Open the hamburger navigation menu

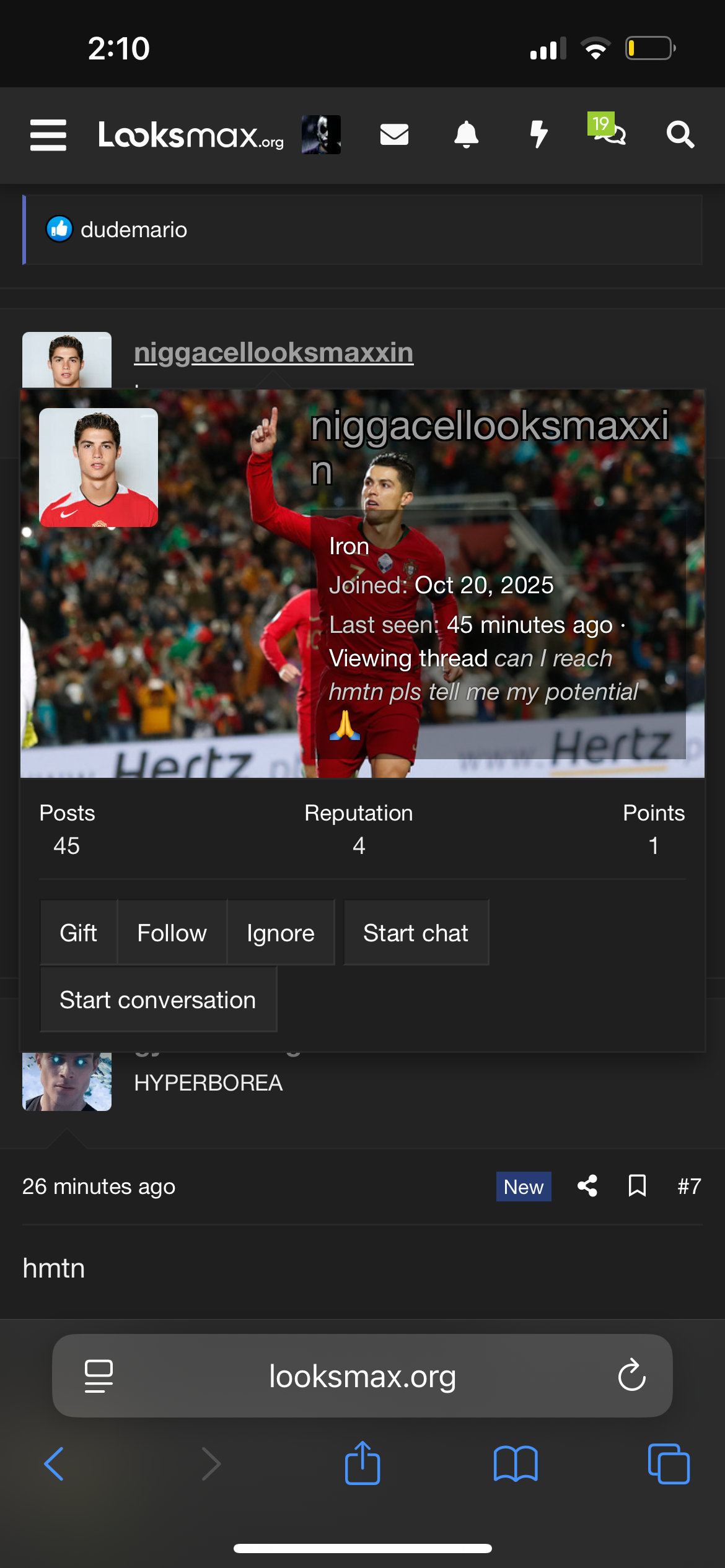tap(48, 135)
